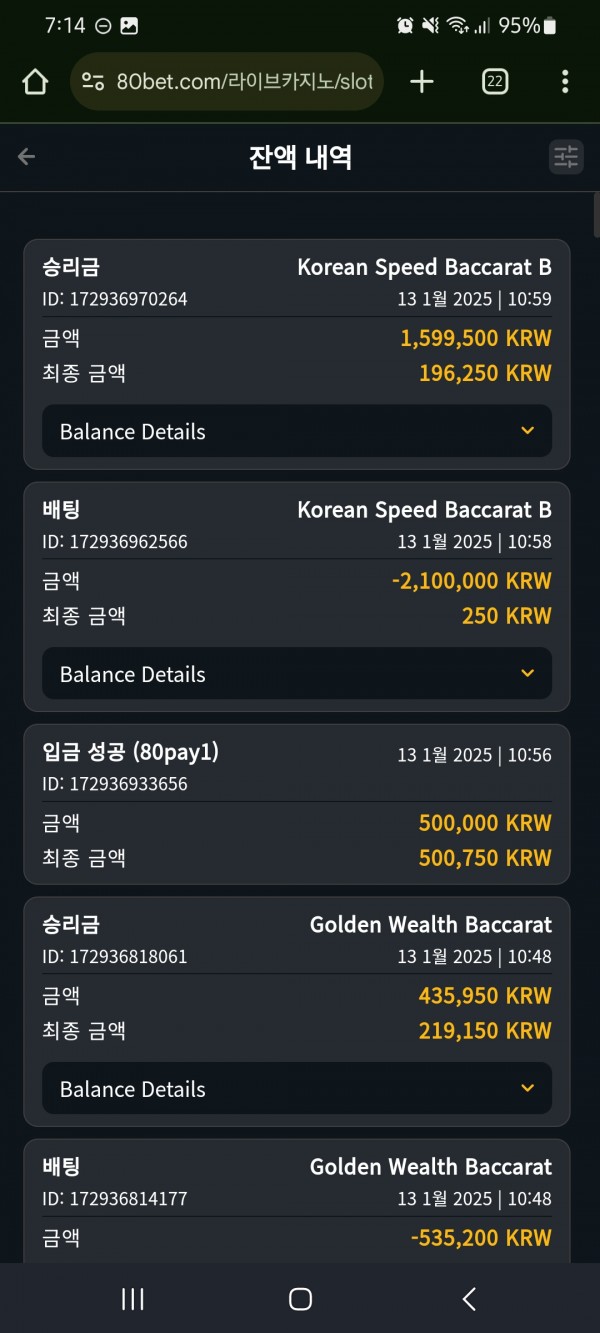Go back using the header arrow
This screenshot has width=600, height=1333.
[27, 157]
